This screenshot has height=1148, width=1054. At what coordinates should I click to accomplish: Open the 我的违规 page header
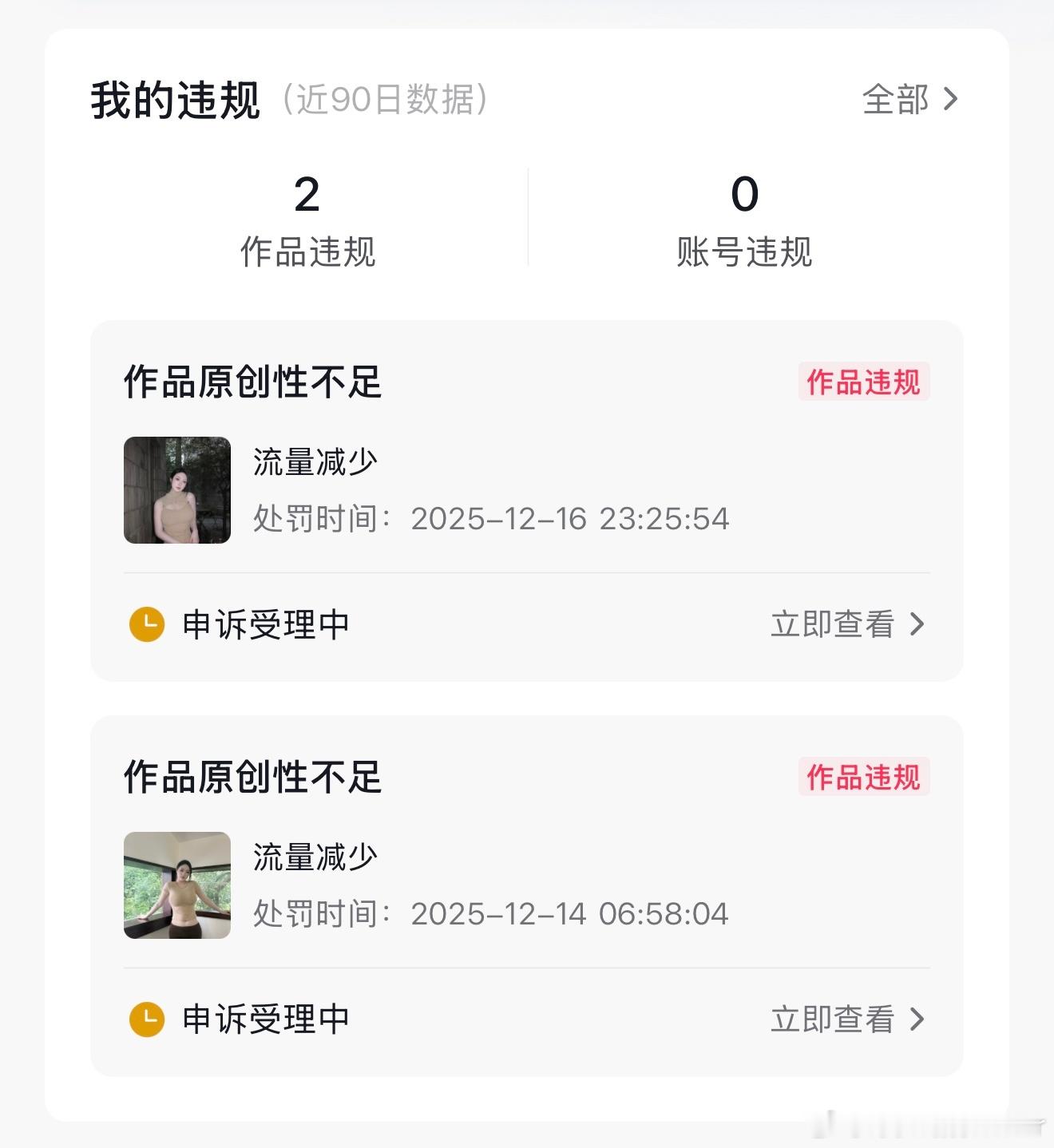[x=177, y=100]
